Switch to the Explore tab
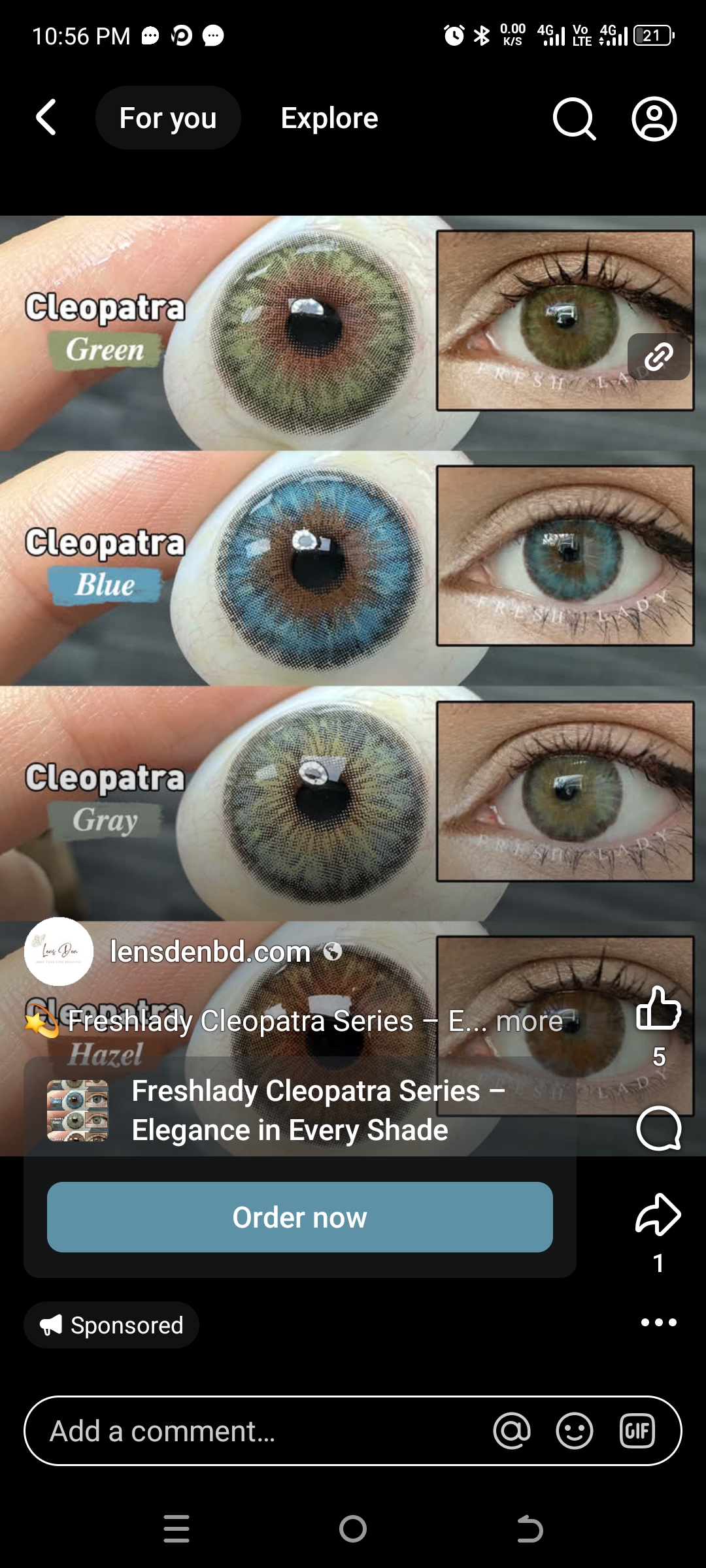This screenshot has height=1568, width=706. click(x=329, y=118)
